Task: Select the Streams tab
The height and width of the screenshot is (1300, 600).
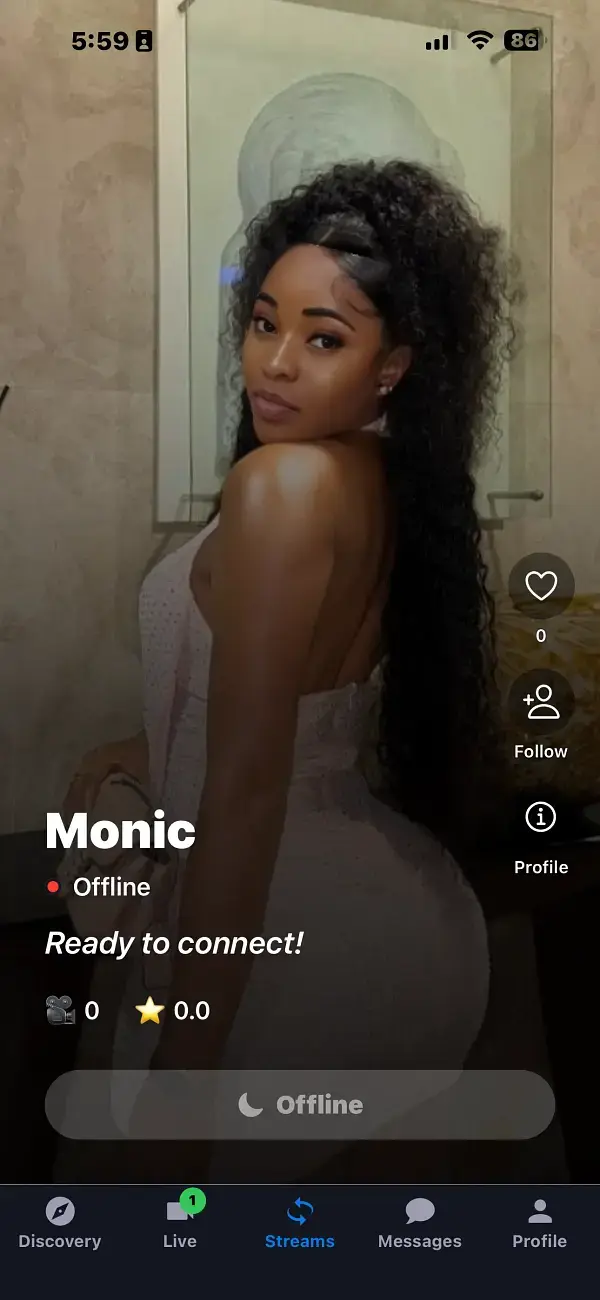Action: [300, 1224]
